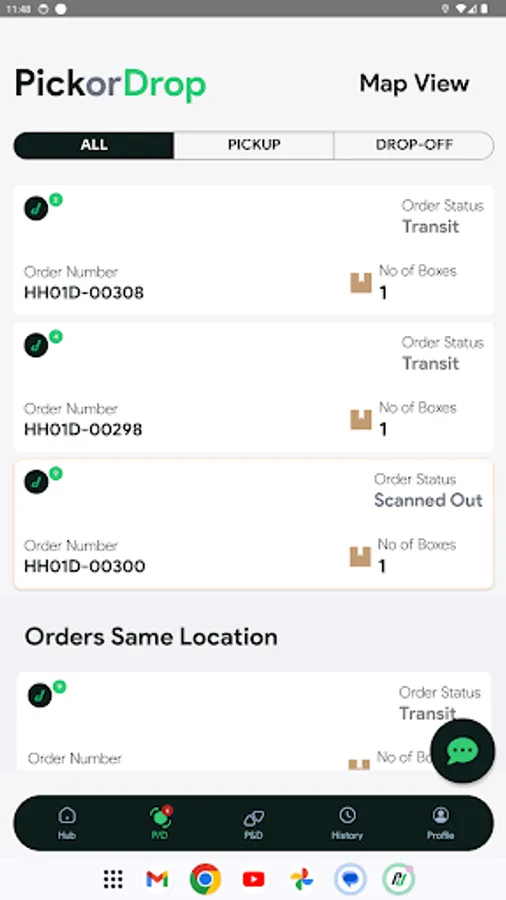Open the Scanned Out order HH01D-00300
Viewport: 506px width, 900px height.
point(253,524)
